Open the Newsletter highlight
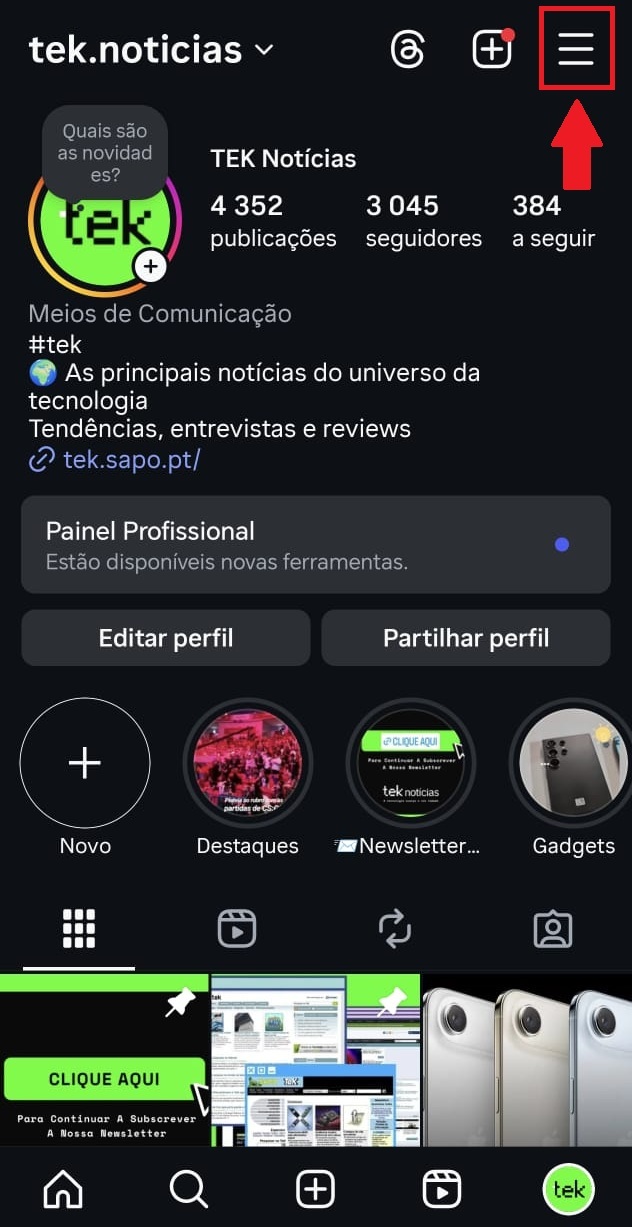 click(x=411, y=763)
